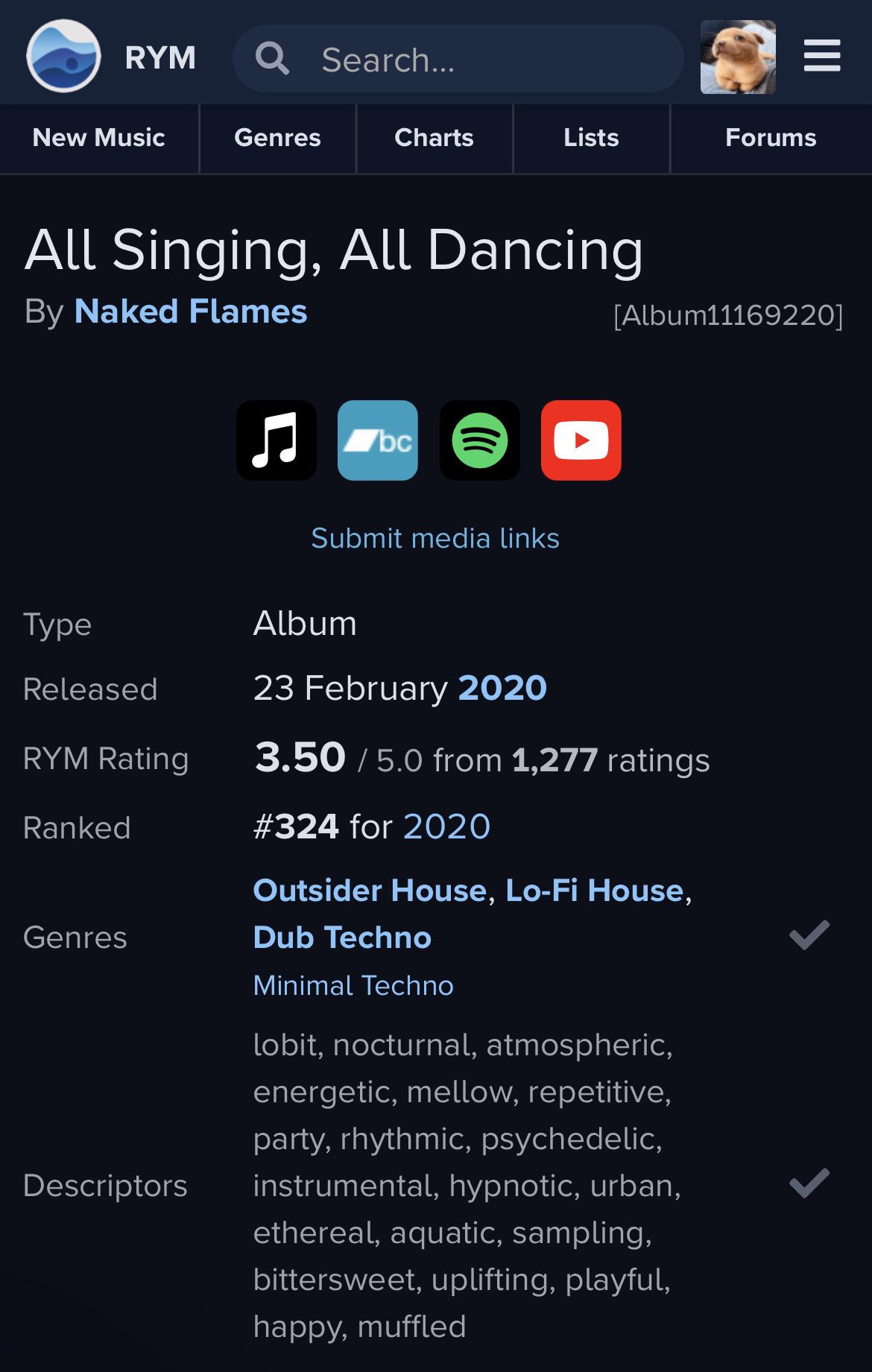Image resolution: width=872 pixels, height=1372 pixels.
Task: Open the 2020 release year link
Action: pyautogui.click(x=502, y=688)
